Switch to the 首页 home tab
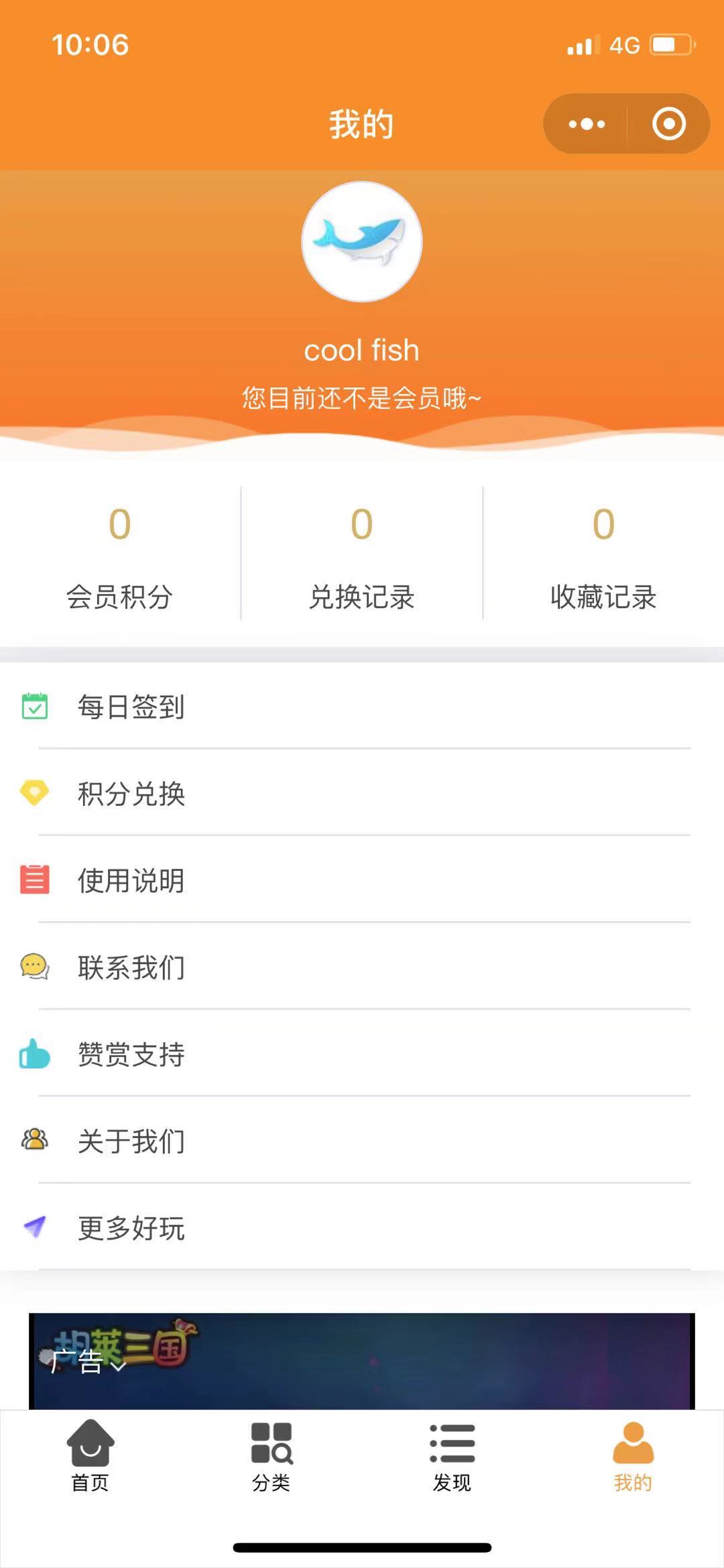This screenshot has width=724, height=1568. 90,1455
